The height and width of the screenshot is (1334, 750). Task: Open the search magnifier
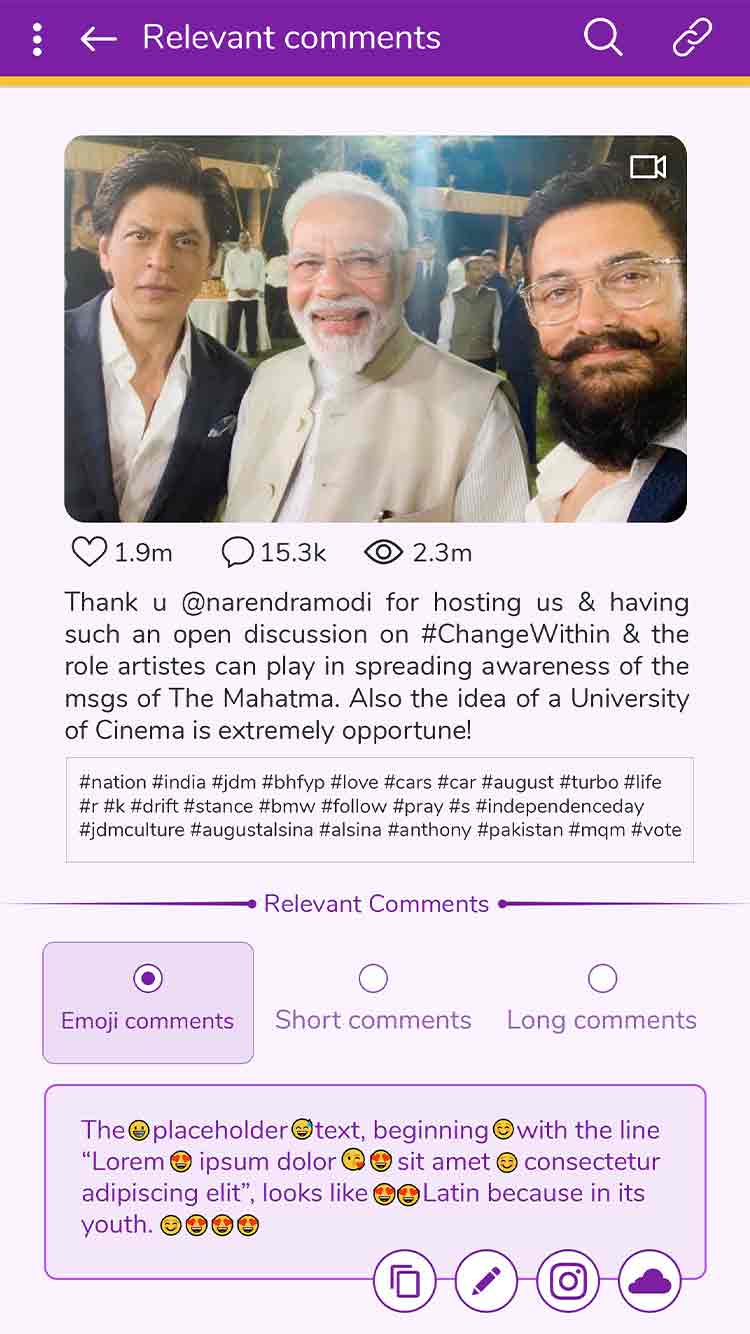(x=603, y=38)
